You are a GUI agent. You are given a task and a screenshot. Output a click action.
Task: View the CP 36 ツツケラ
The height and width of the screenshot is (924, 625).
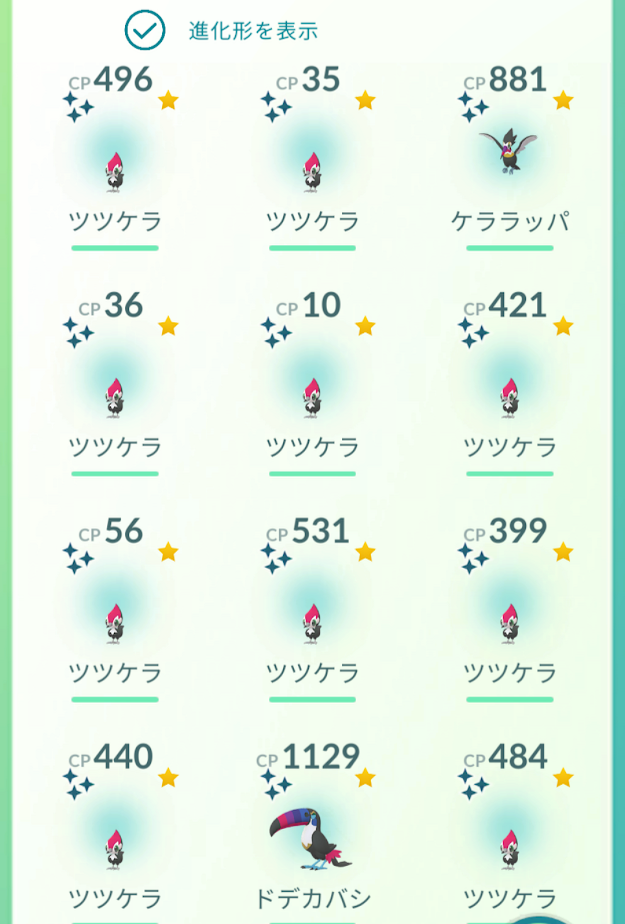(115, 392)
